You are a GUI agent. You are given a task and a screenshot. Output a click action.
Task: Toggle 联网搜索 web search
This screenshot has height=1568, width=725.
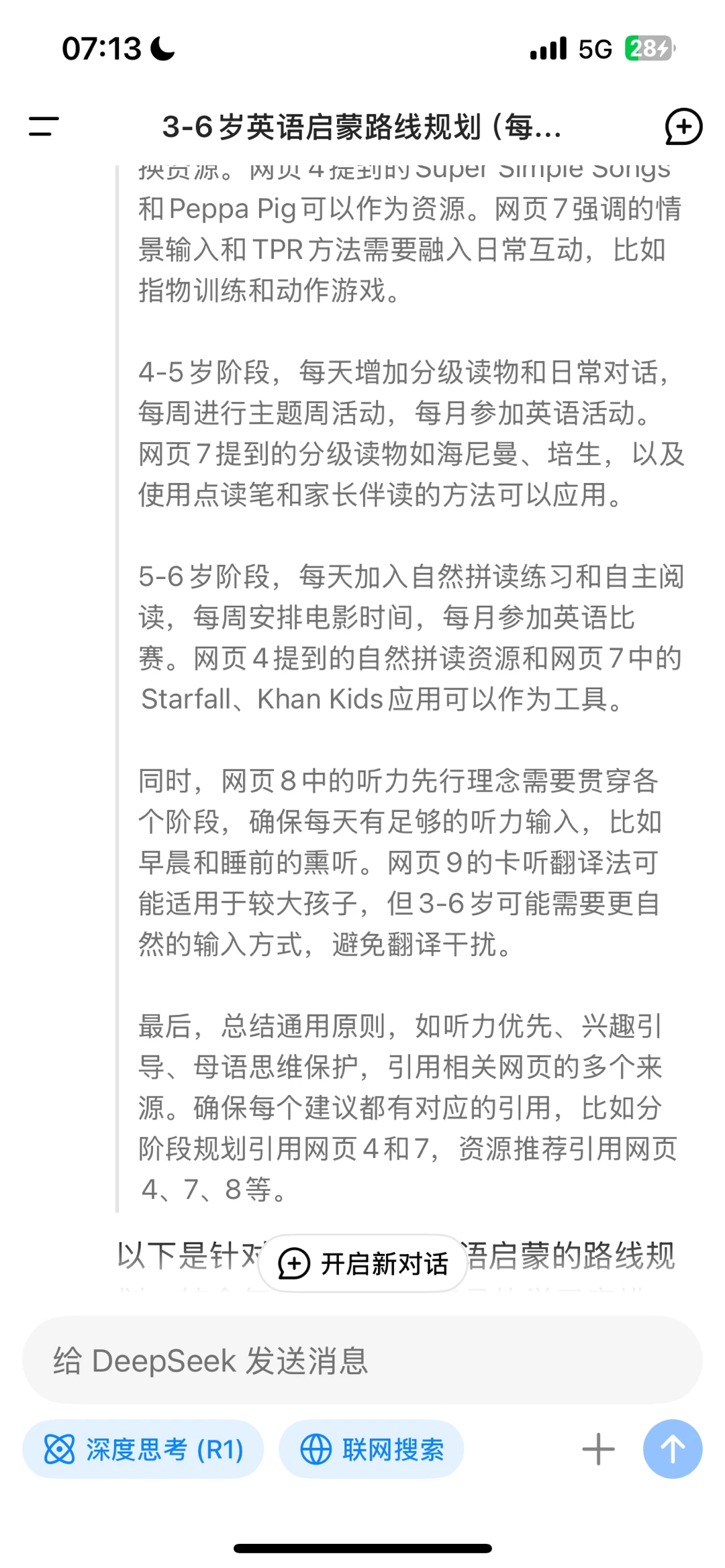tap(371, 1449)
